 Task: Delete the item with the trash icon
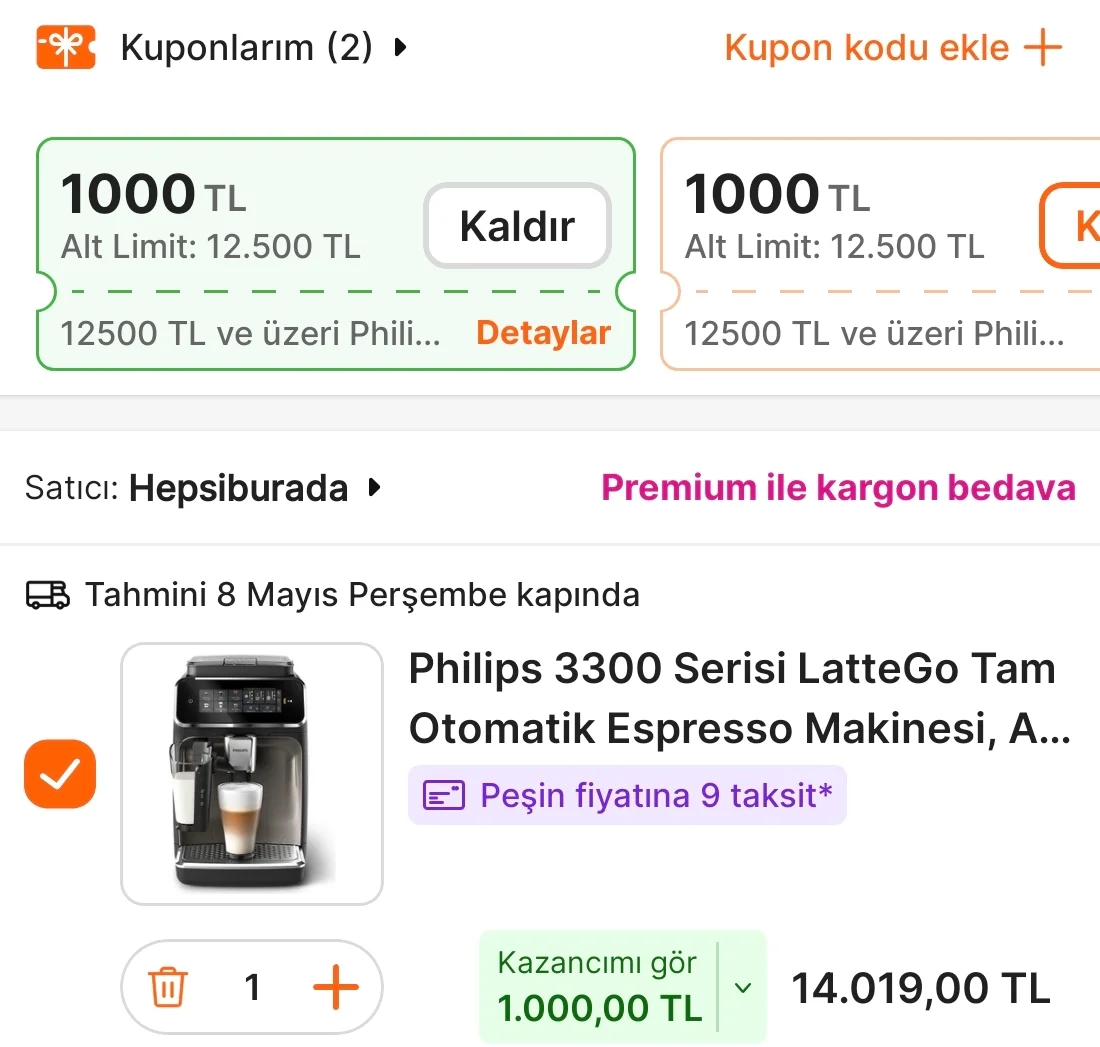pos(168,988)
